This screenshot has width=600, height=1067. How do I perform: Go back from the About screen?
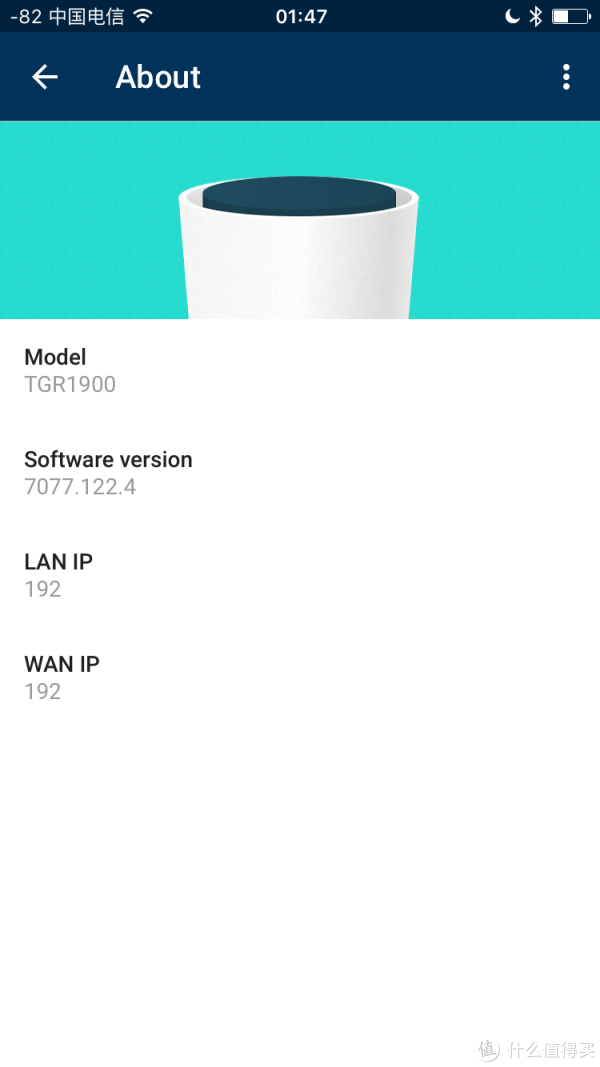pyautogui.click(x=45, y=77)
